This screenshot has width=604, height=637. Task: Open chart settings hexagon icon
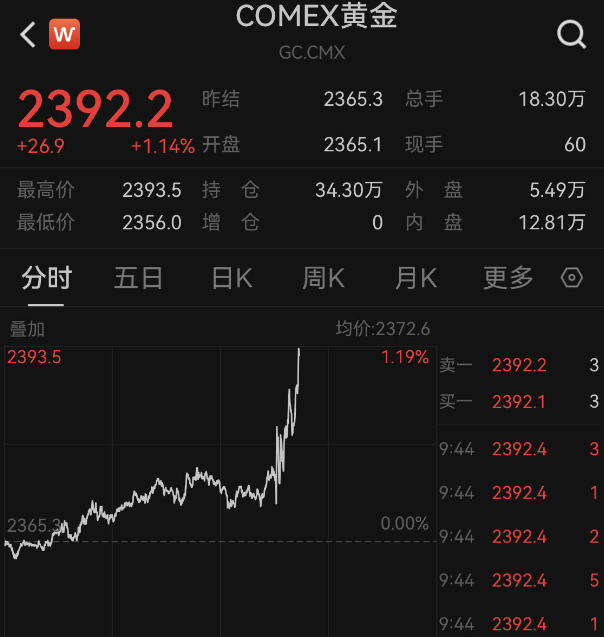pyautogui.click(x=572, y=278)
